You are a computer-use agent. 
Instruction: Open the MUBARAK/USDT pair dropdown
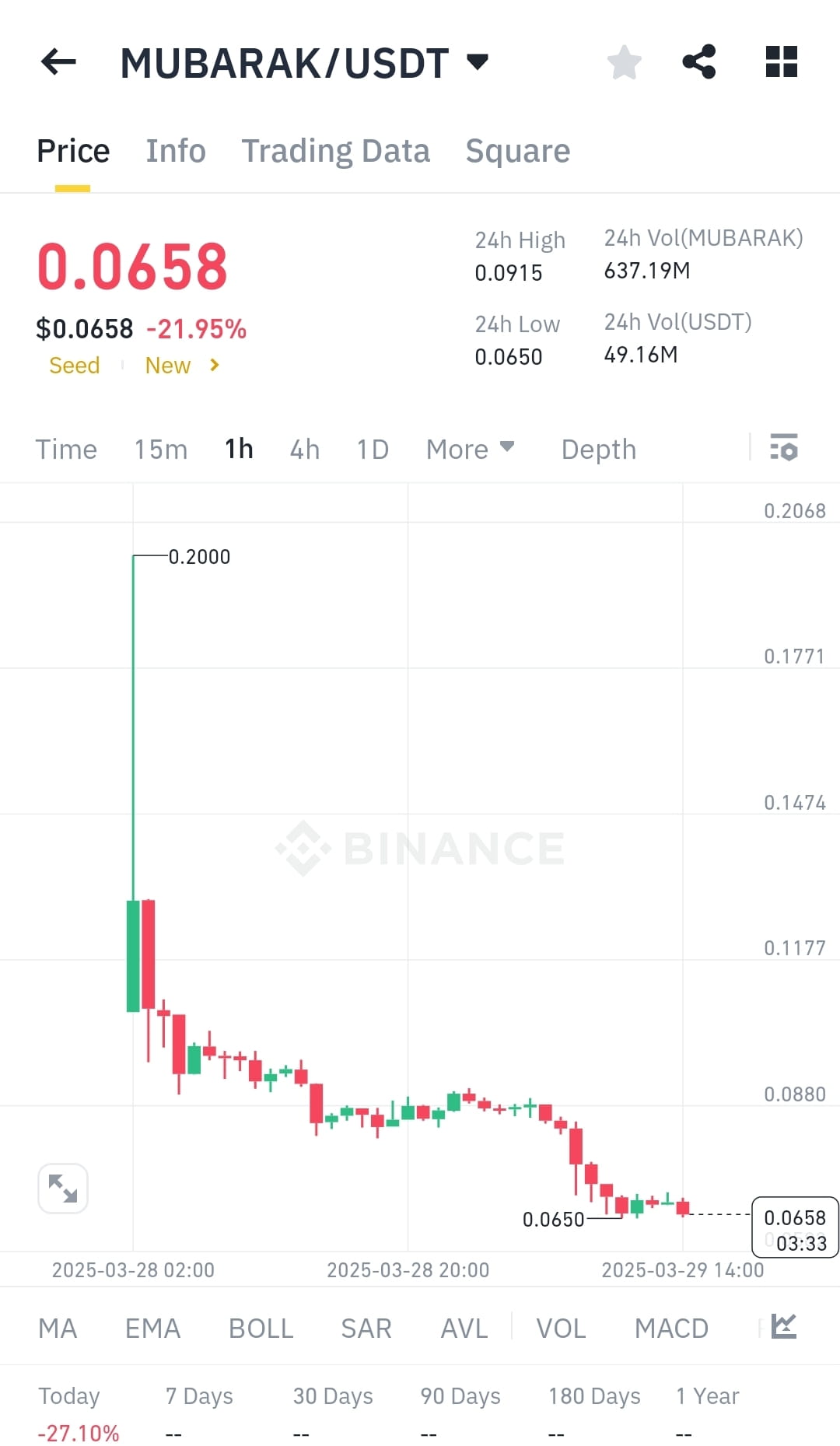[x=478, y=61]
